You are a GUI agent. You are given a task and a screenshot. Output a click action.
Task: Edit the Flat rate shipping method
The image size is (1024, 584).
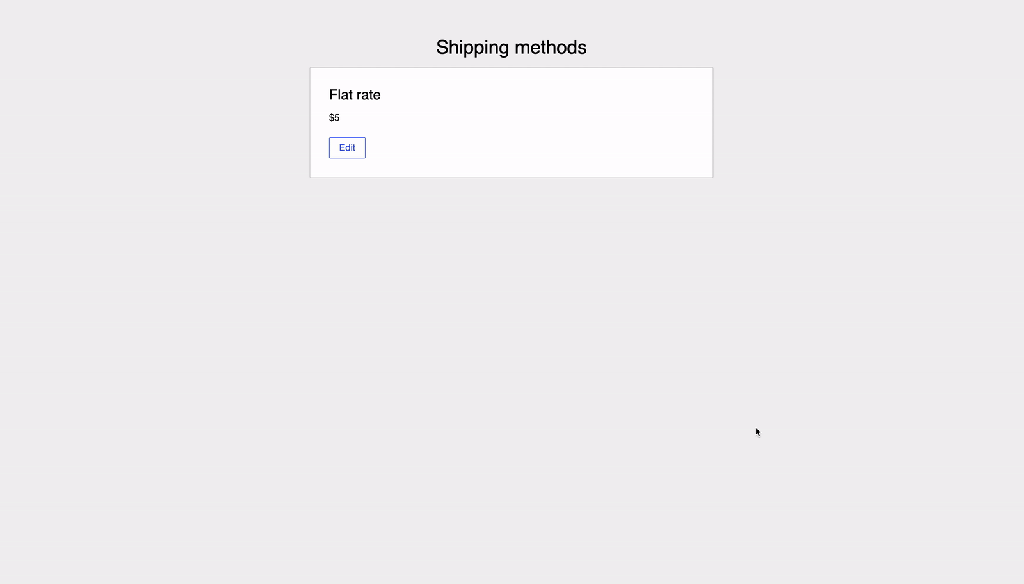coord(347,148)
